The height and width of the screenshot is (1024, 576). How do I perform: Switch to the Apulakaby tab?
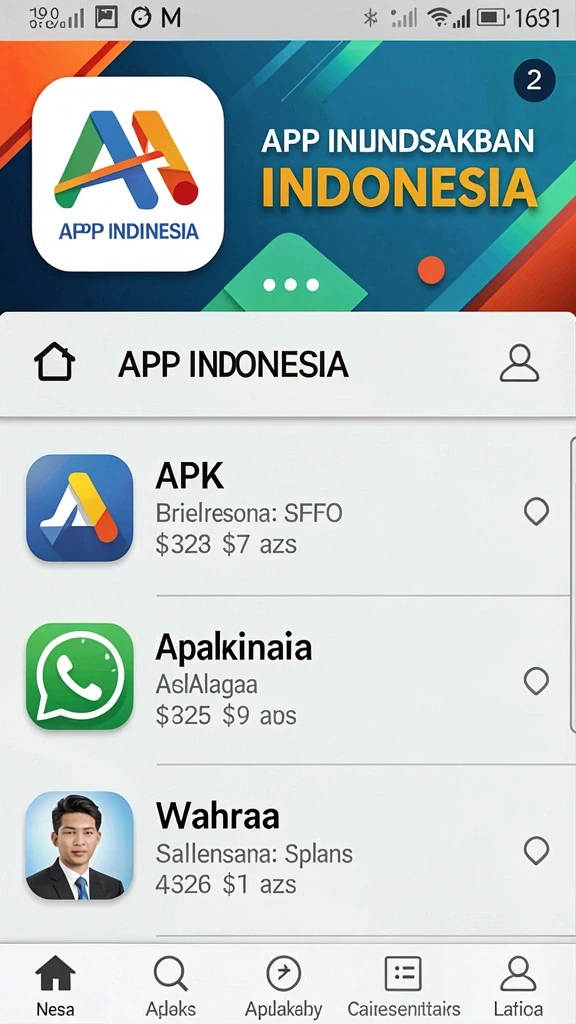[284, 985]
